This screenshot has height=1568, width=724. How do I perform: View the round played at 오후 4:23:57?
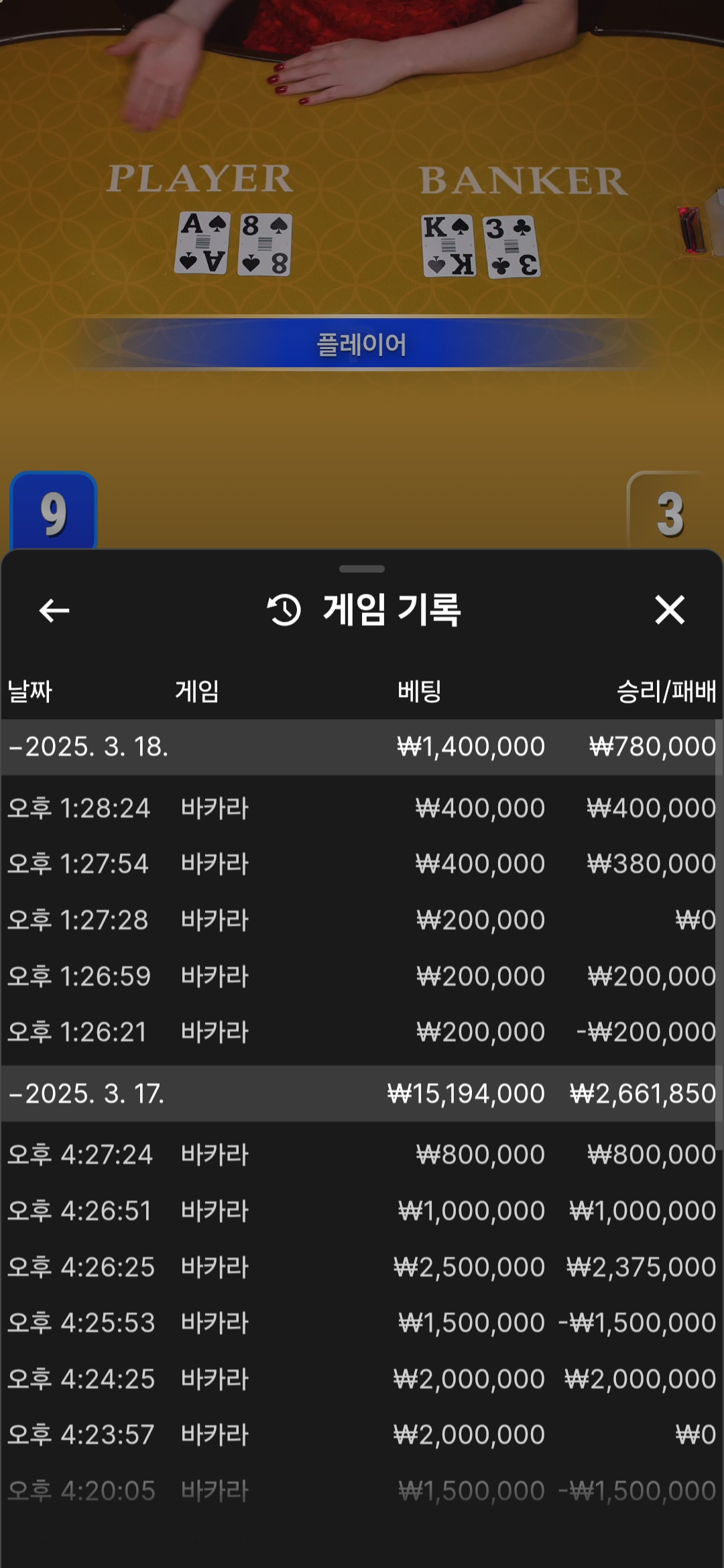[x=361, y=1435]
